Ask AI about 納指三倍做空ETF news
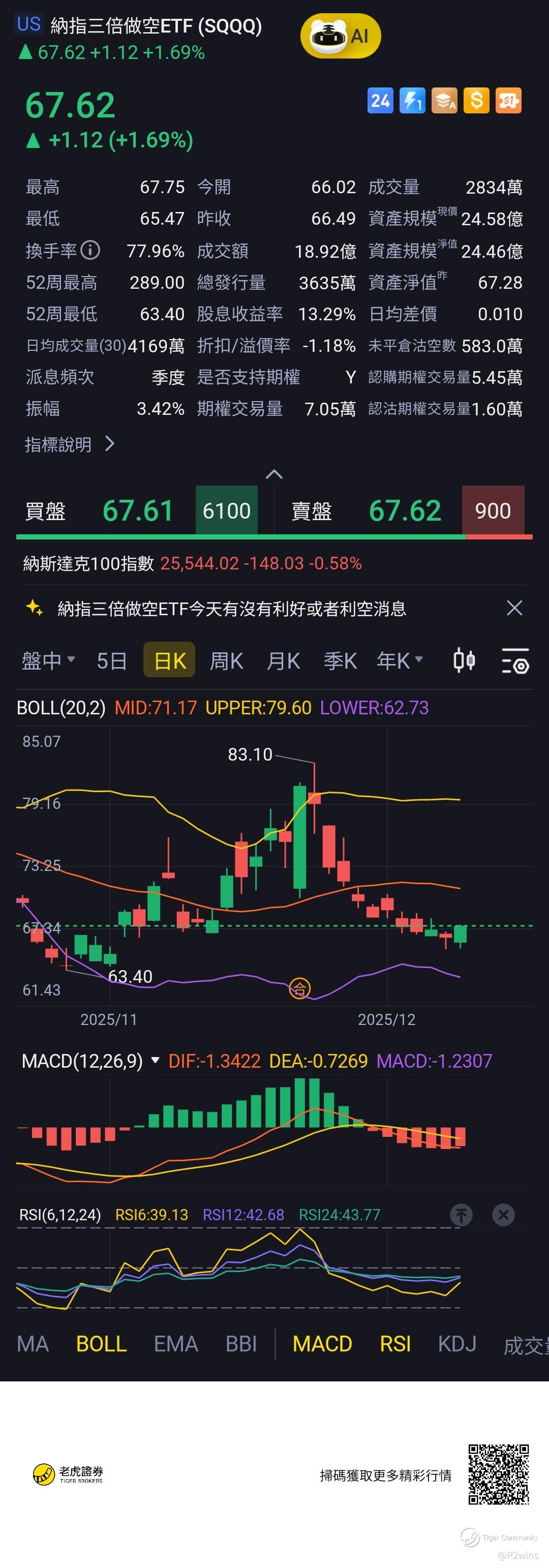Screen dimensions: 549x1568 (x=231, y=609)
